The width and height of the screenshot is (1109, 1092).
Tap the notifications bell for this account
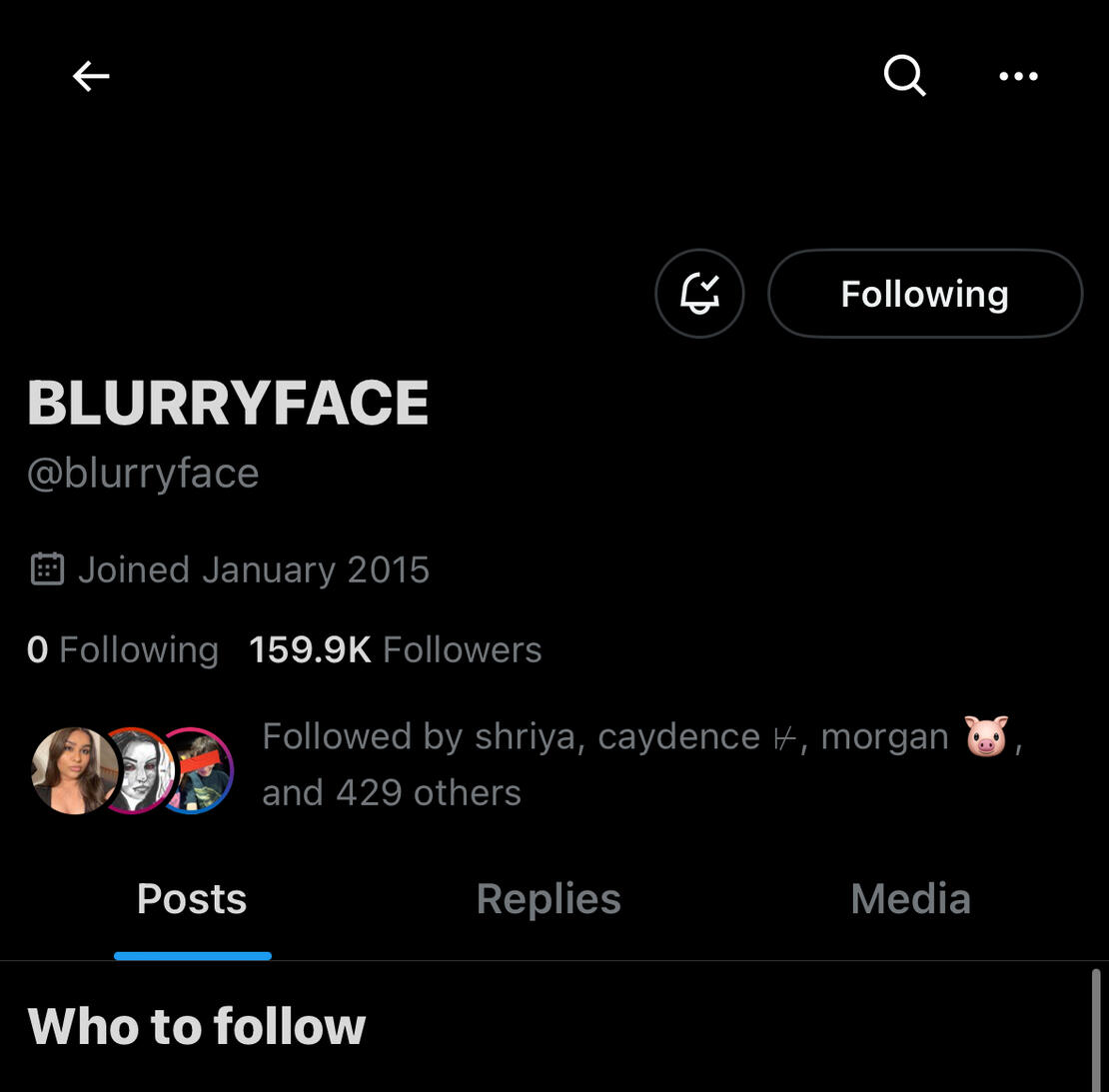[x=699, y=294]
